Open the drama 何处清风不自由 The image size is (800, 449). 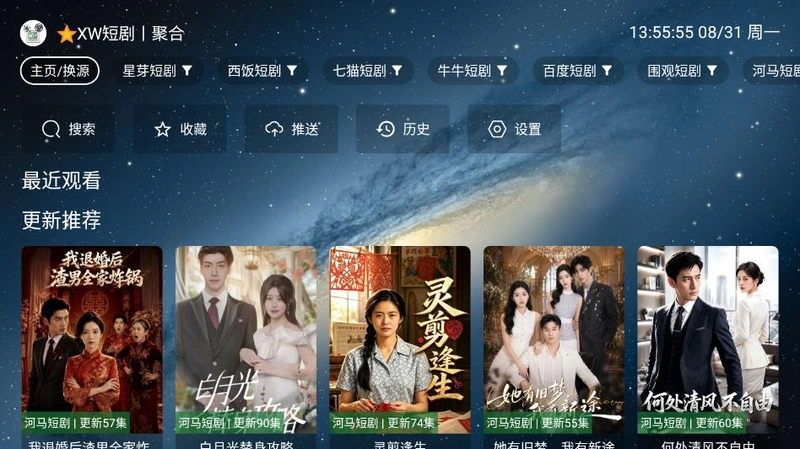click(708, 347)
